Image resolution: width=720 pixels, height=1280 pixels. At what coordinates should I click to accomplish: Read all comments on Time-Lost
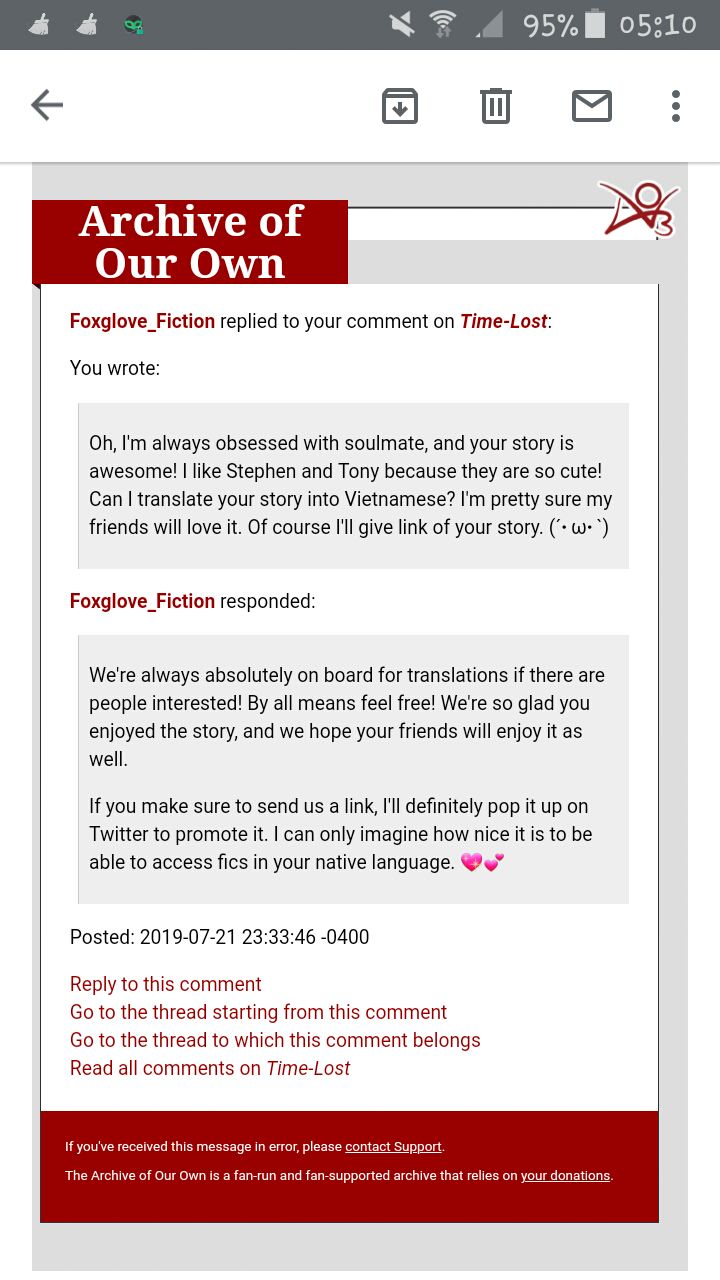coord(210,1068)
